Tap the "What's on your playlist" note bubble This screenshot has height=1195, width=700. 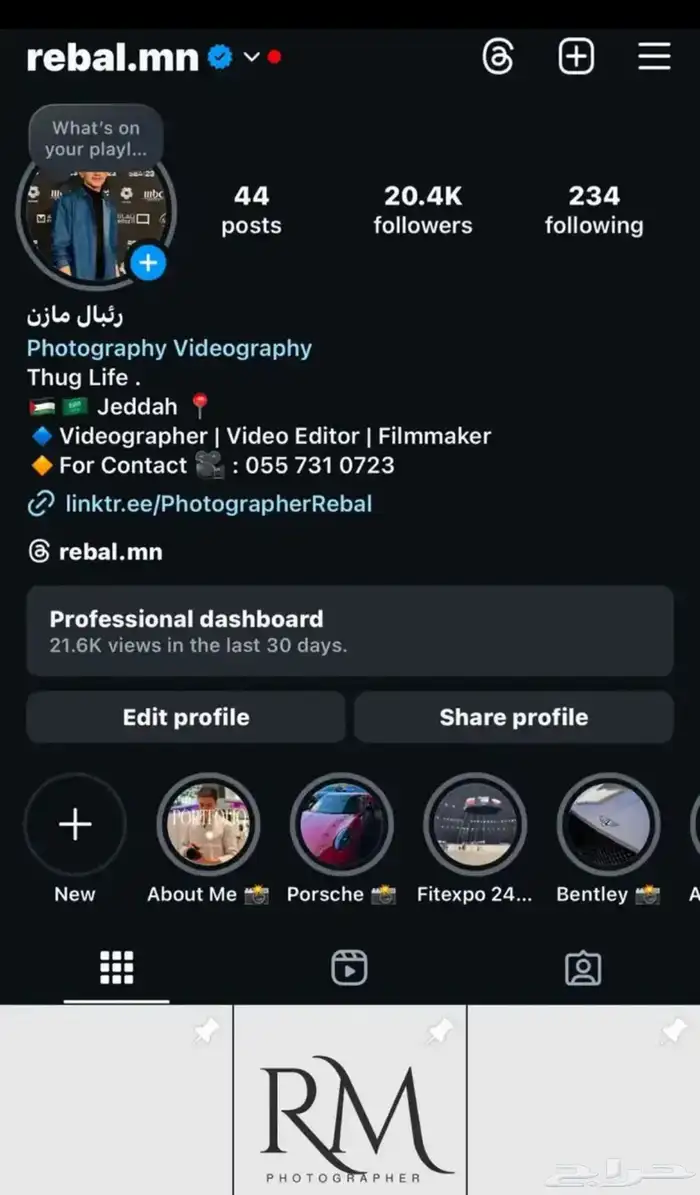pyautogui.click(x=96, y=139)
